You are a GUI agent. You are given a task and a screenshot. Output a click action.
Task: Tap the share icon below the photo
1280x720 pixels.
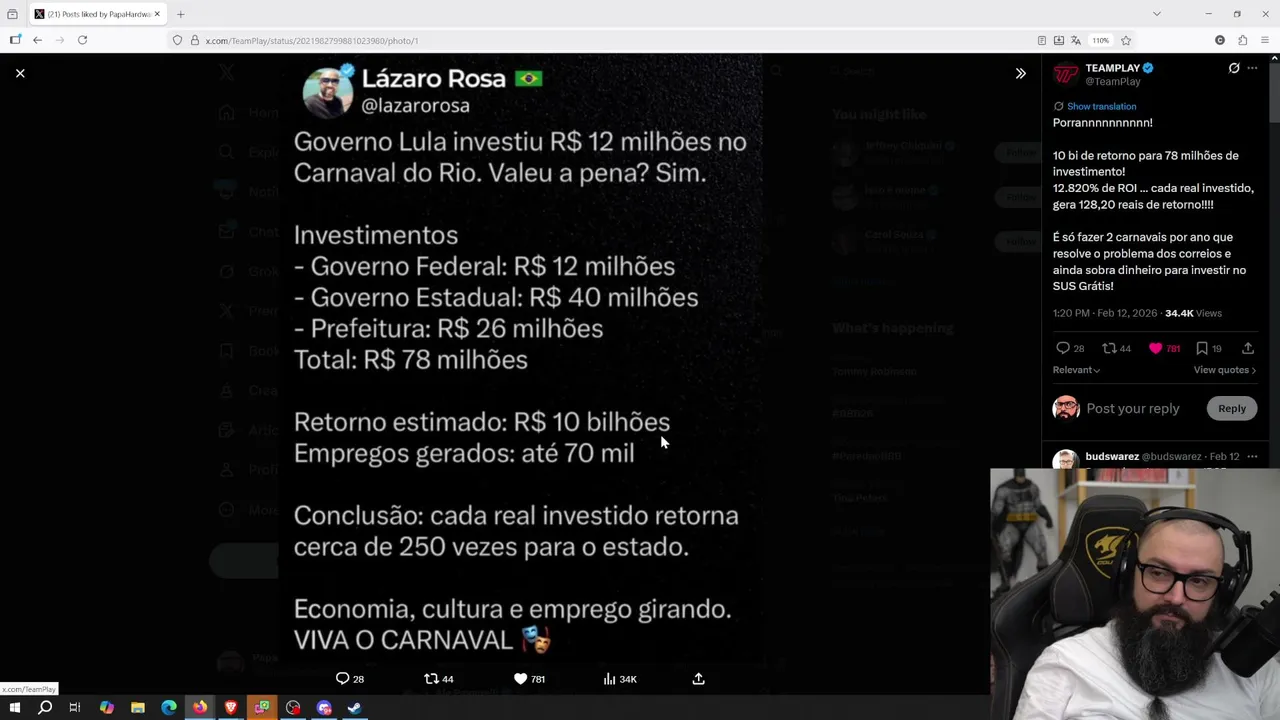click(x=698, y=679)
